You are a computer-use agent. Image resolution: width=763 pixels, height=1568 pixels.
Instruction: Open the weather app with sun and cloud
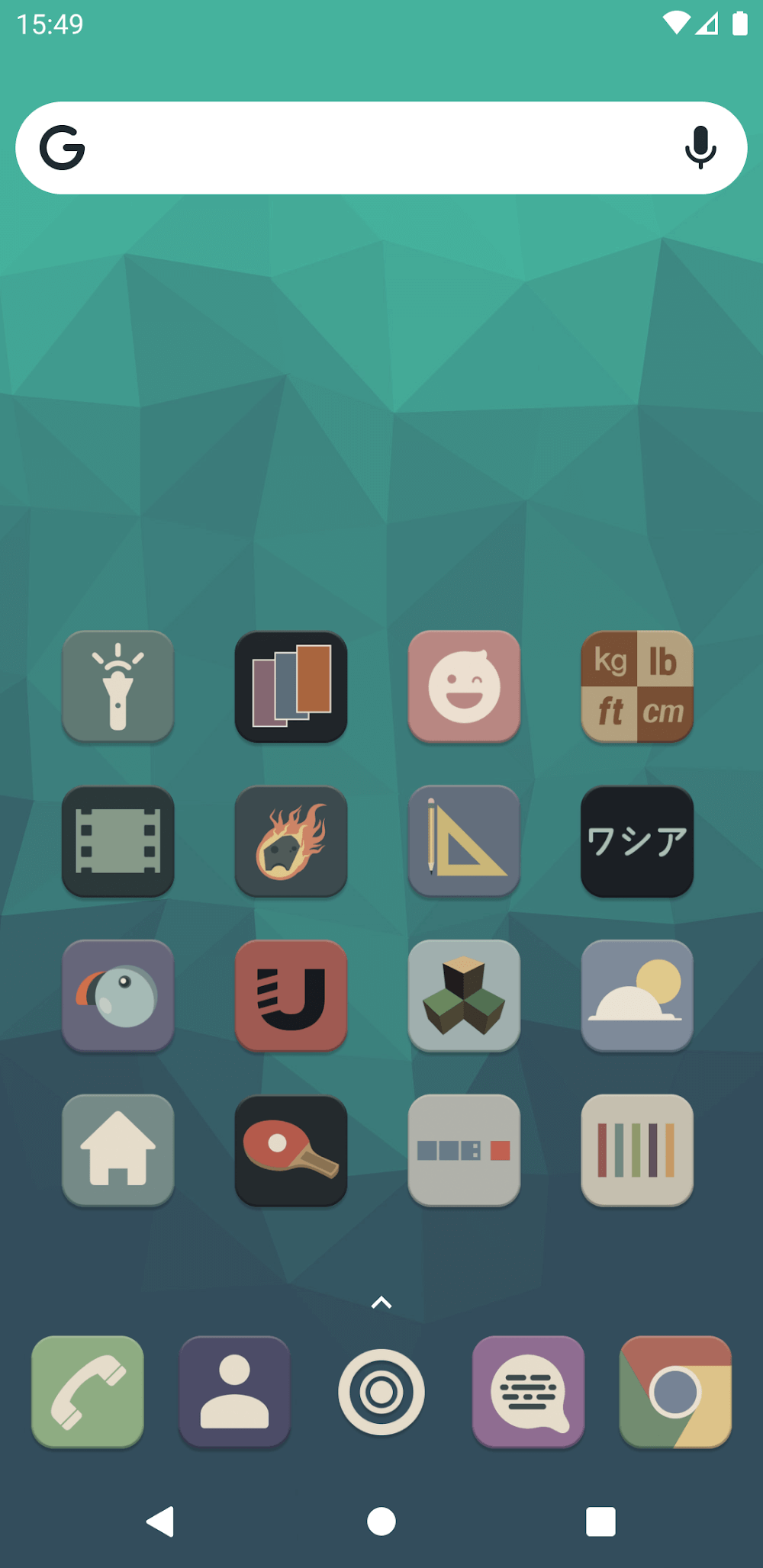637,996
